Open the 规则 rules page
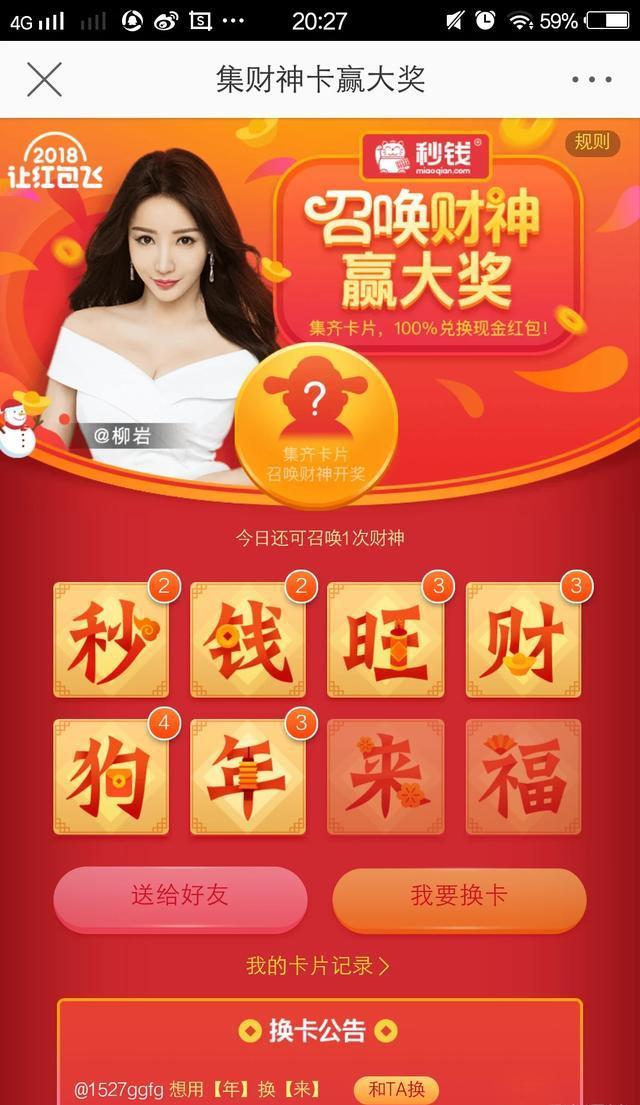The height and width of the screenshot is (1105, 640). (591, 142)
